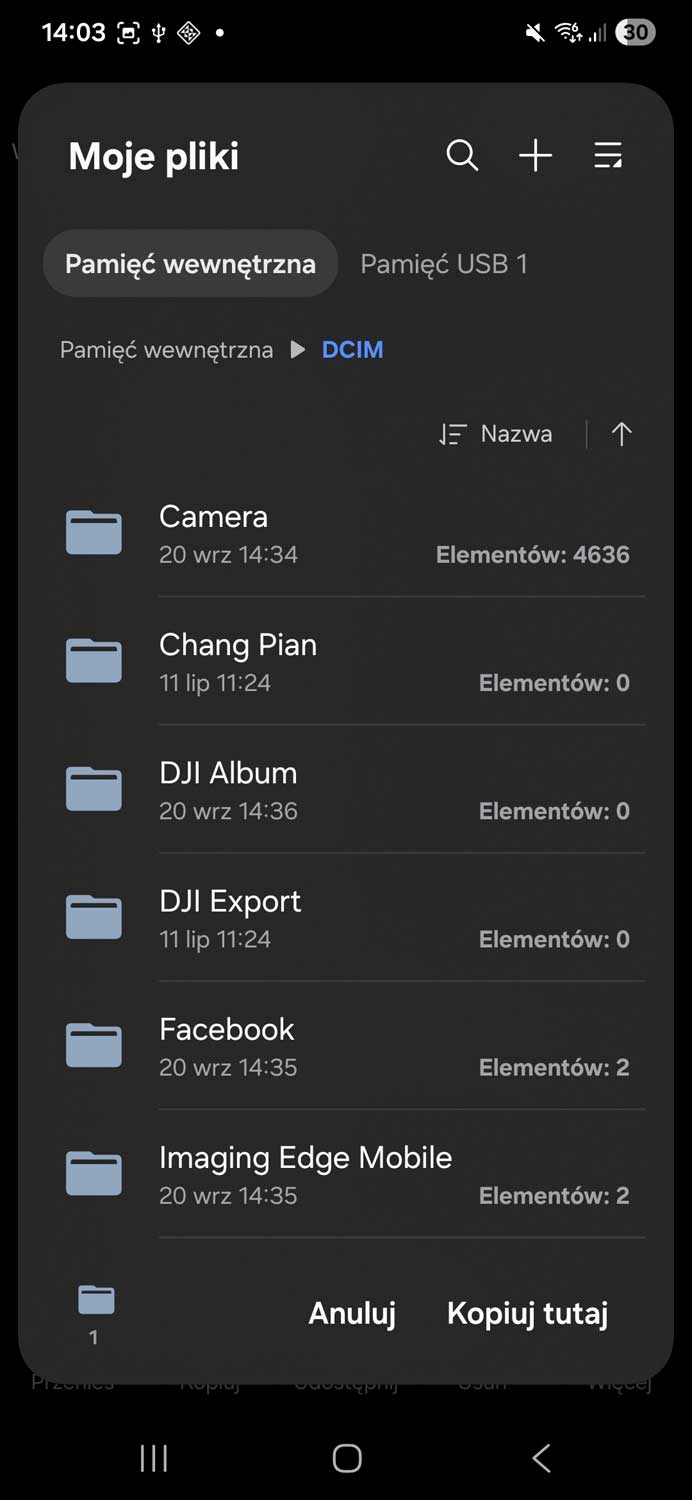Open the Chang Pian folder
The height and width of the screenshot is (1500, 692).
[346, 661]
